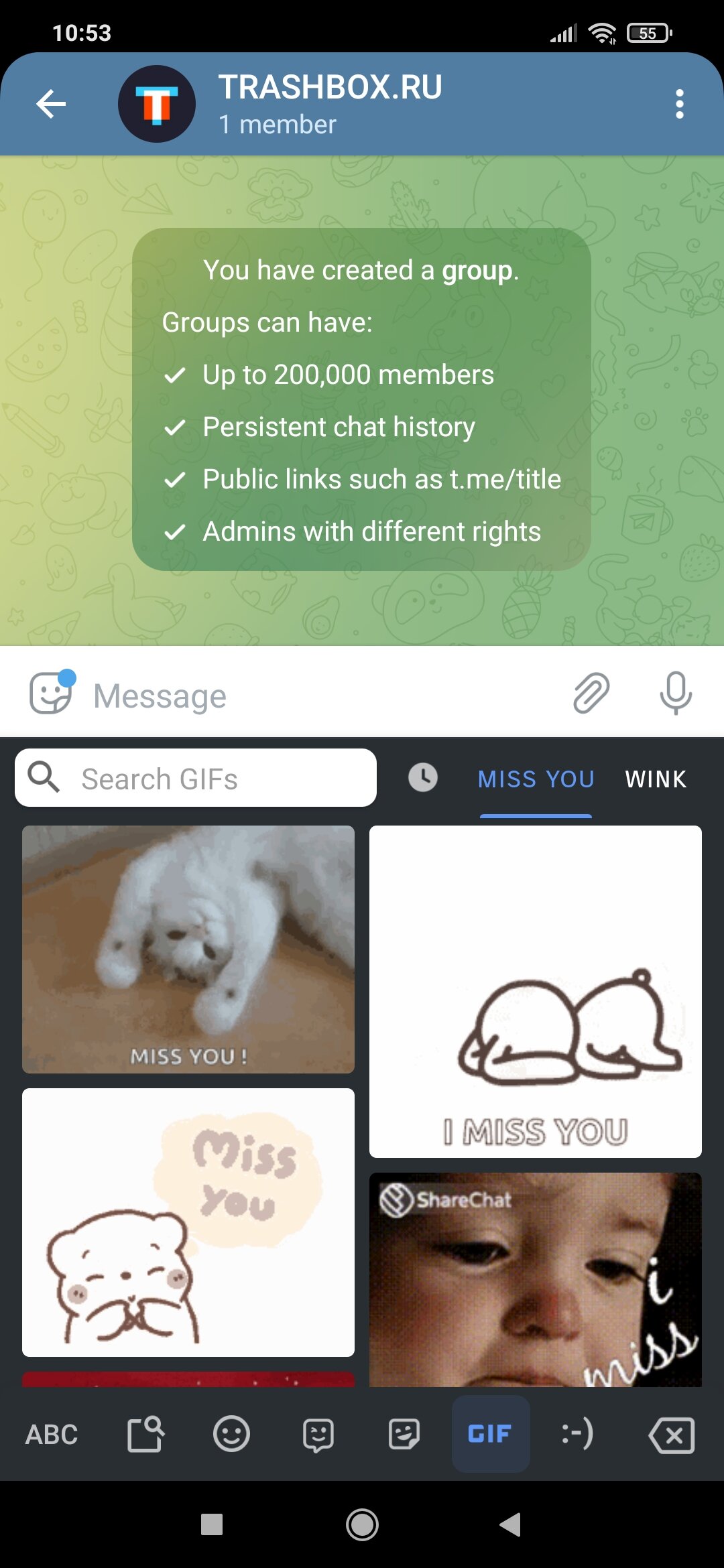Viewport: 724px width, 1568px height.
Task: Show recent GIFs via clock icon
Action: pyautogui.click(x=423, y=778)
